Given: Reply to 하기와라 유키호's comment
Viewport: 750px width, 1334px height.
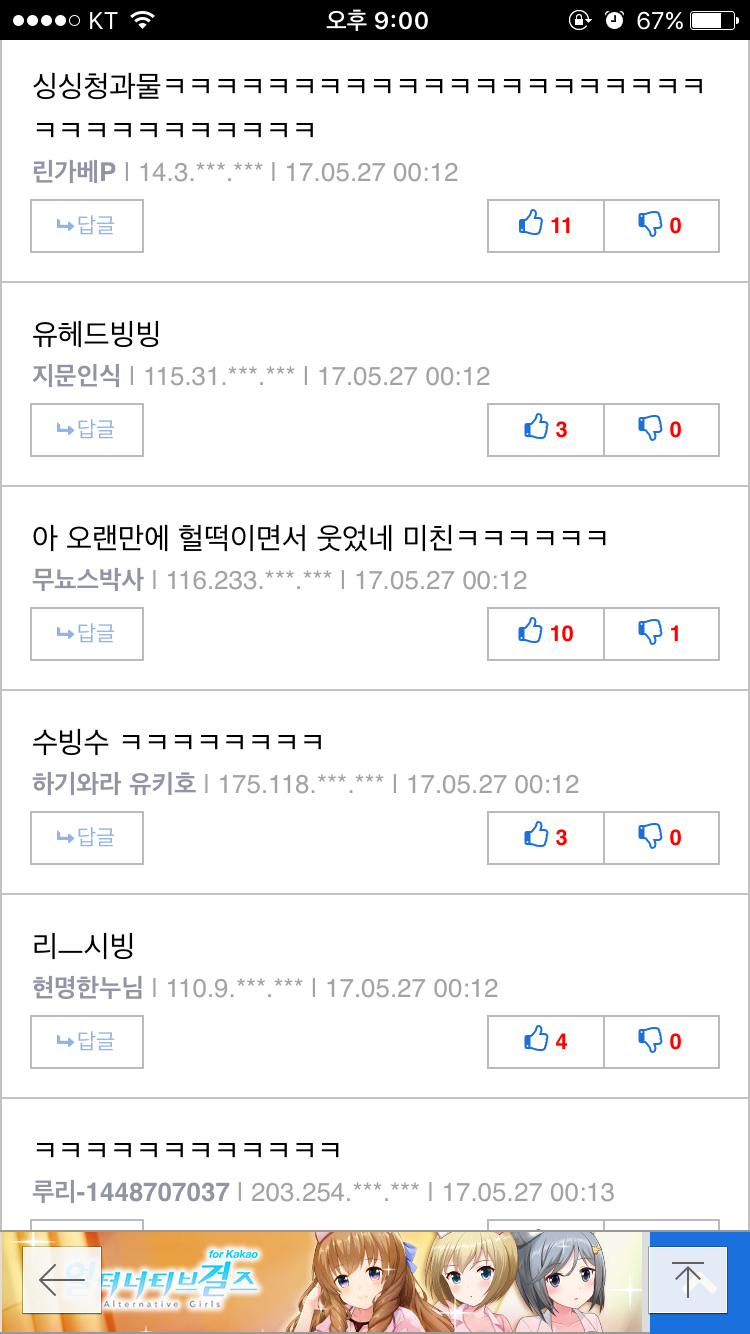Looking at the screenshot, I should (x=87, y=838).
